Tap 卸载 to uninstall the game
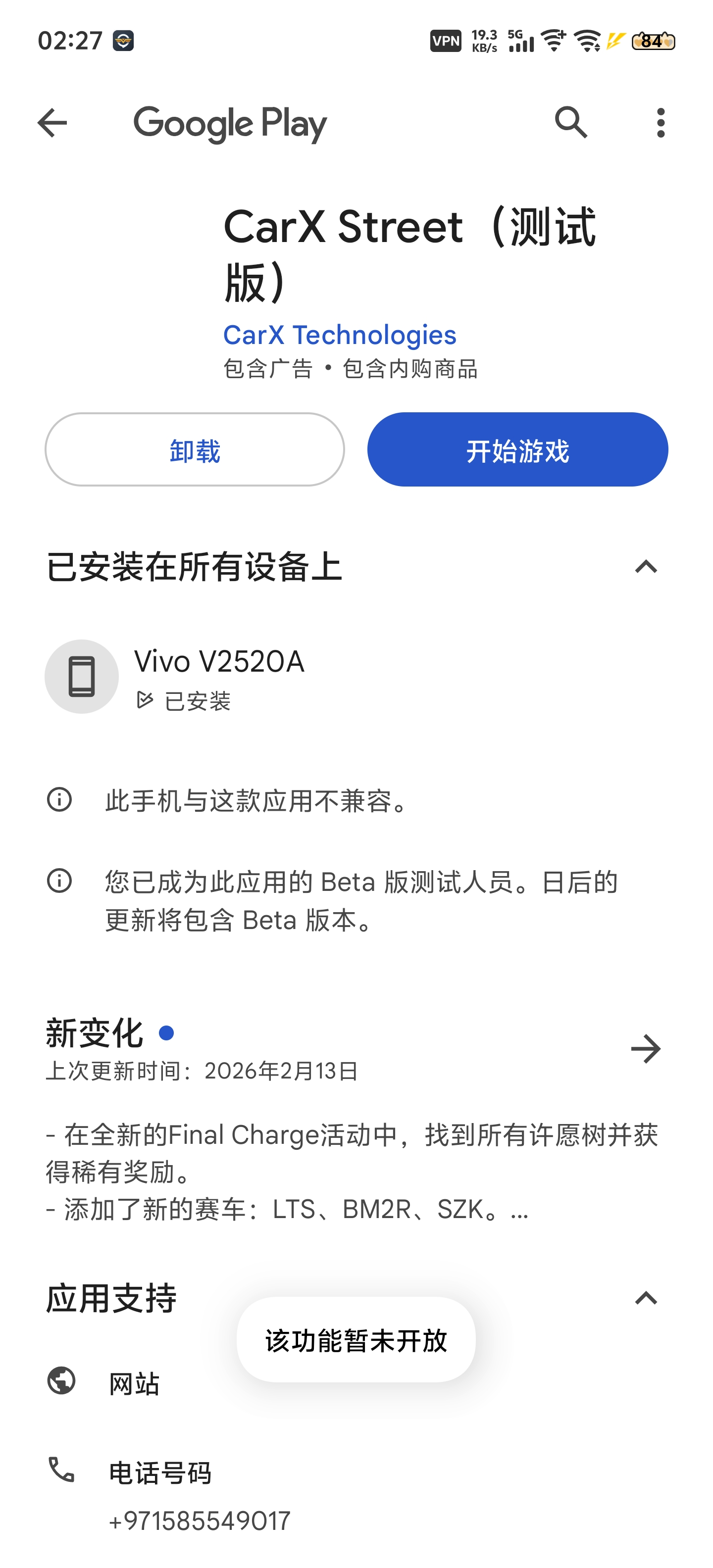The width and height of the screenshot is (713, 1568). tap(195, 450)
